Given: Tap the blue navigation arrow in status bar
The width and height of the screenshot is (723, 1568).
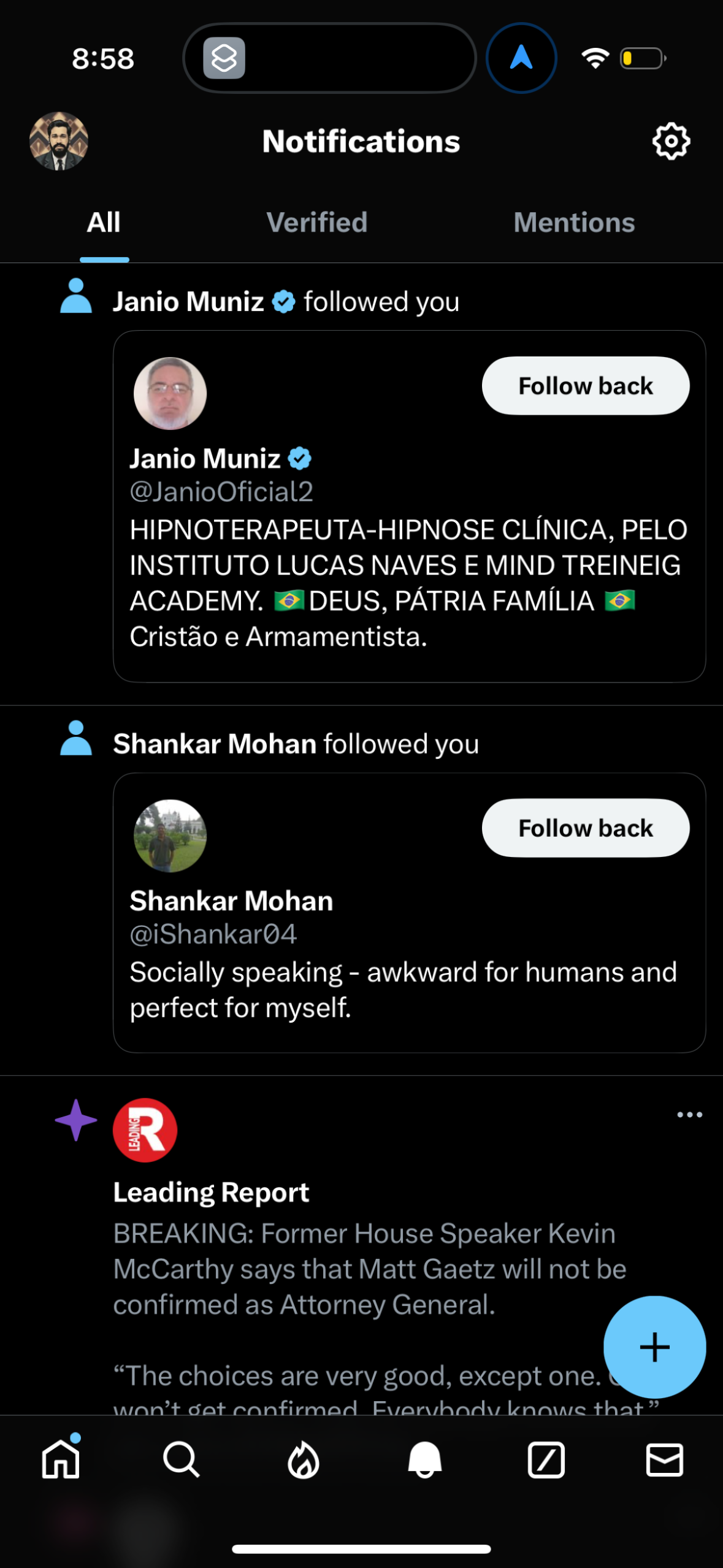Looking at the screenshot, I should click(x=521, y=57).
